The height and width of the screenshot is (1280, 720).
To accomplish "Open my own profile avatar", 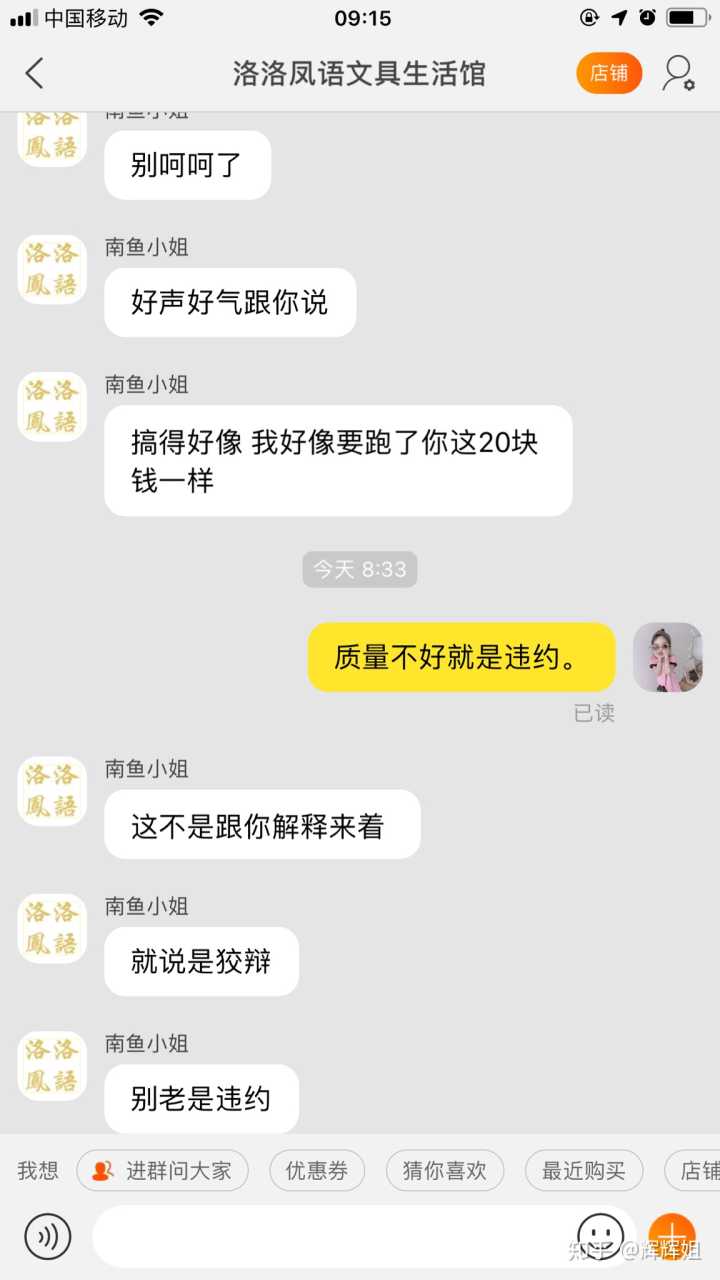I will point(668,657).
